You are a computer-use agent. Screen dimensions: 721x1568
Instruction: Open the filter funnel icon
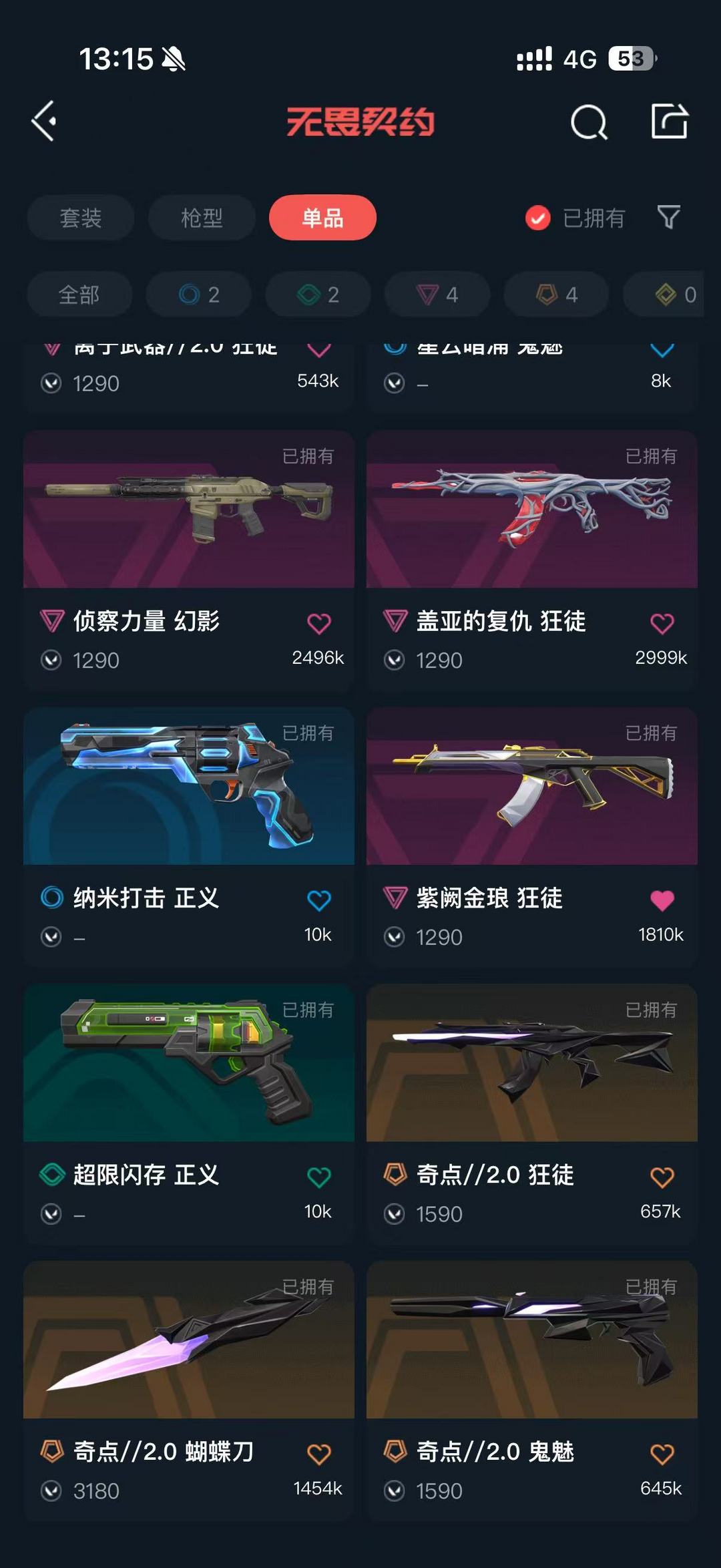[x=668, y=217]
